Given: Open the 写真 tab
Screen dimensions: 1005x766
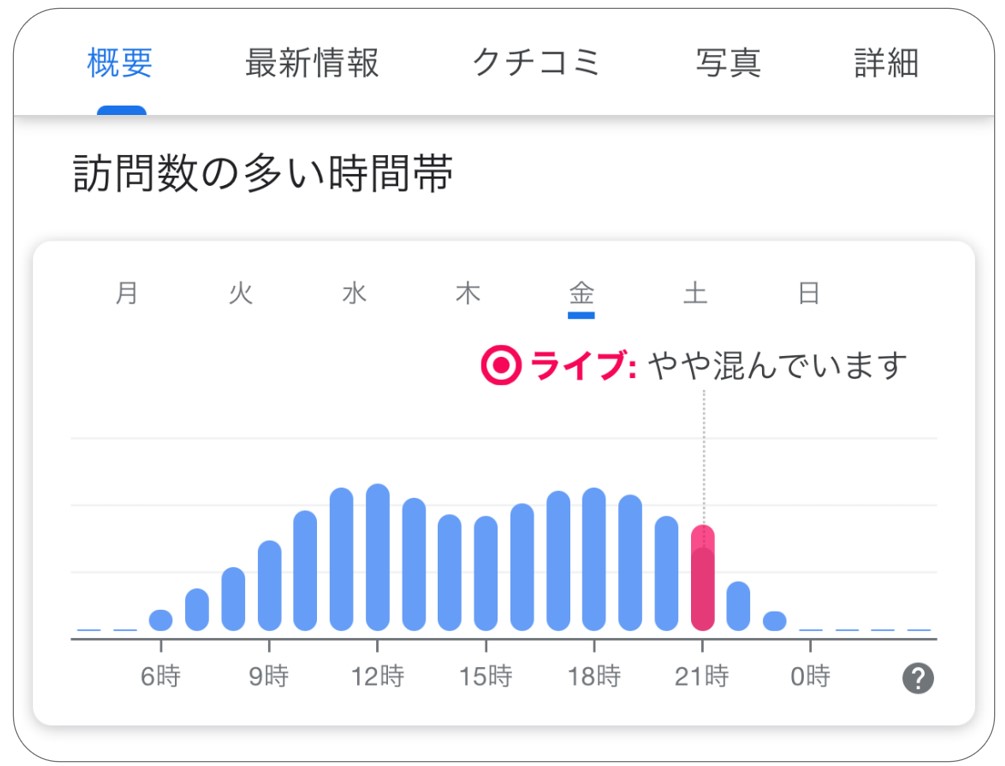Looking at the screenshot, I should coord(728,63).
